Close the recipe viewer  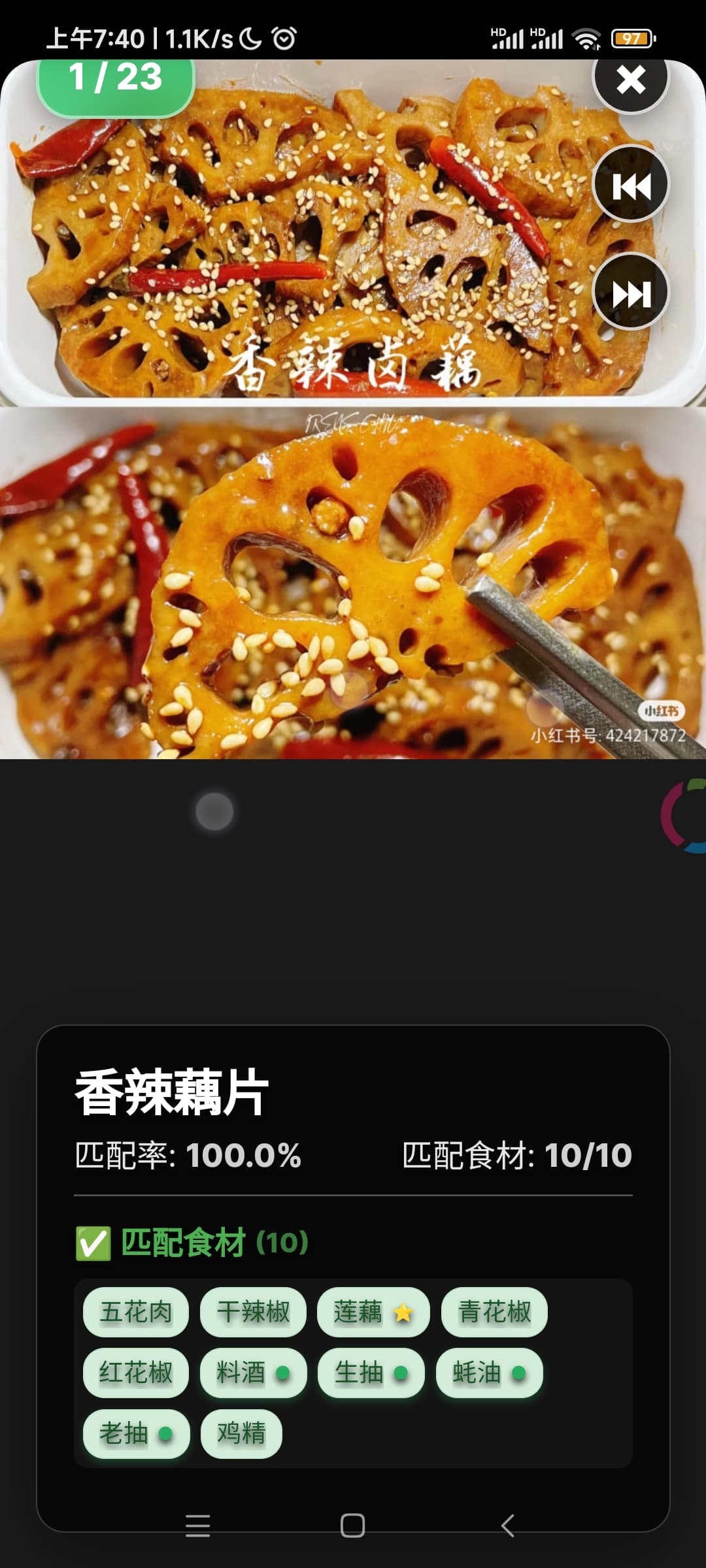point(630,79)
